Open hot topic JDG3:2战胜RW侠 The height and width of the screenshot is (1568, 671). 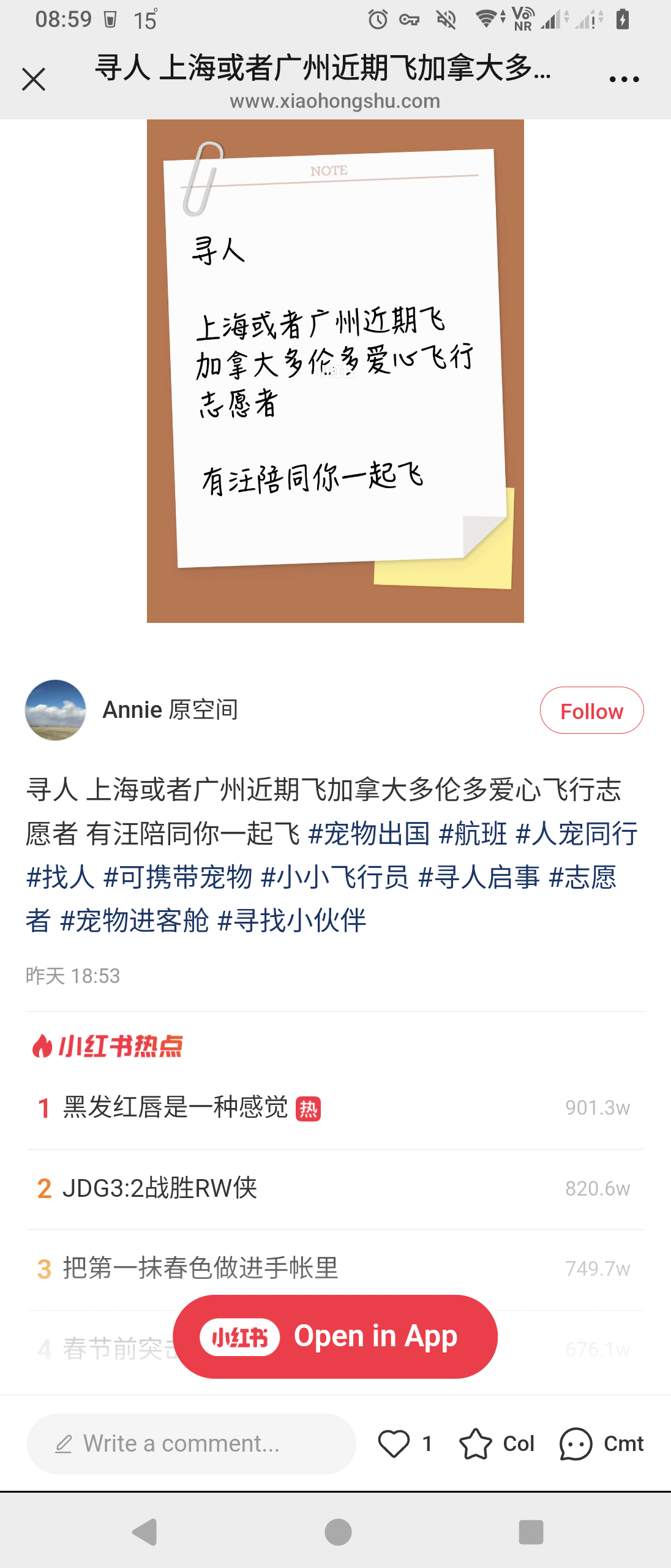pos(160,1188)
